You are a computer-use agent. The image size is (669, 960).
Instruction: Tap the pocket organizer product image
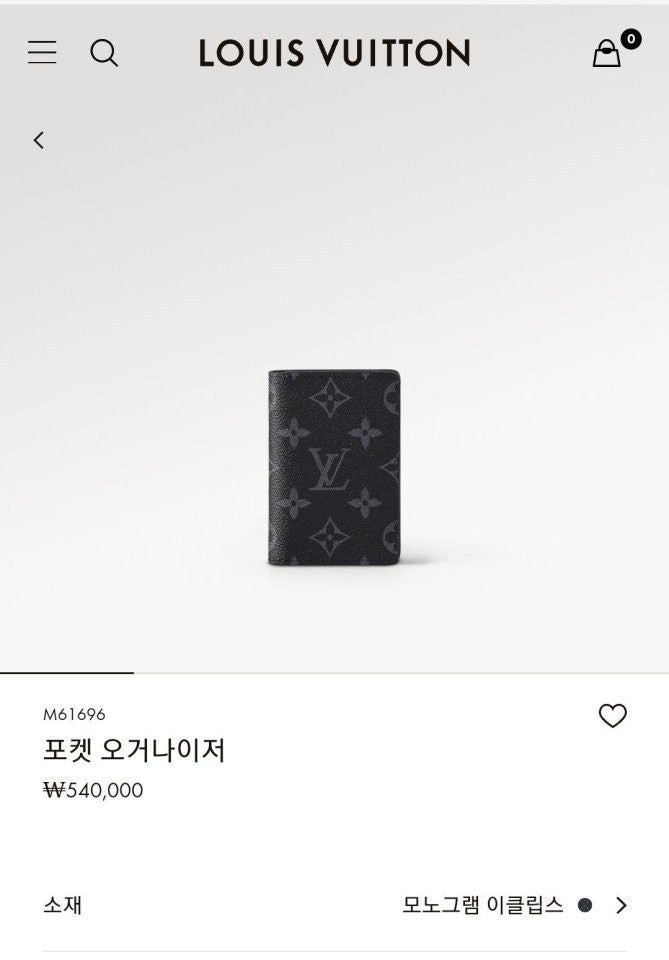pyautogui.click(x=334, y=467)
